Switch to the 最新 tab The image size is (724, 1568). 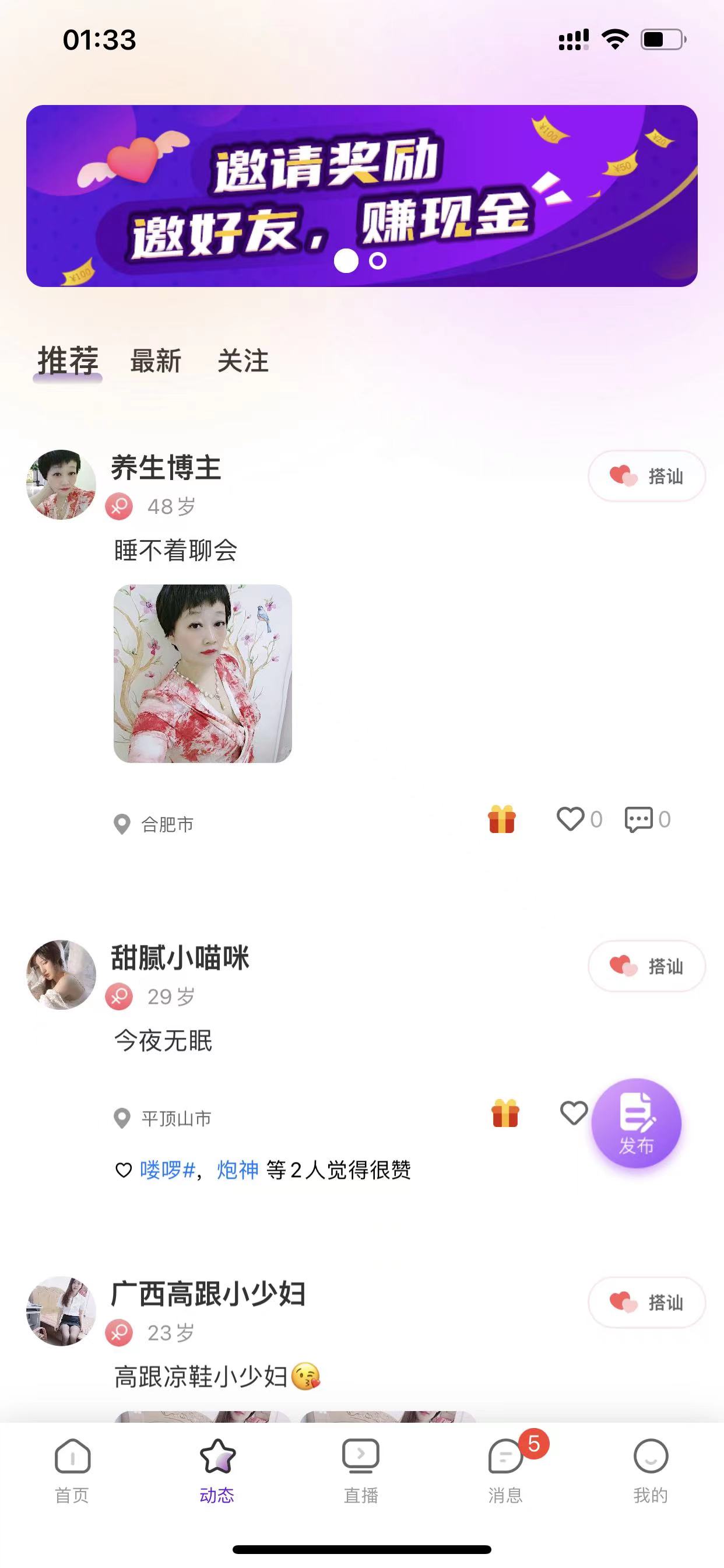(x=156, y=361)
